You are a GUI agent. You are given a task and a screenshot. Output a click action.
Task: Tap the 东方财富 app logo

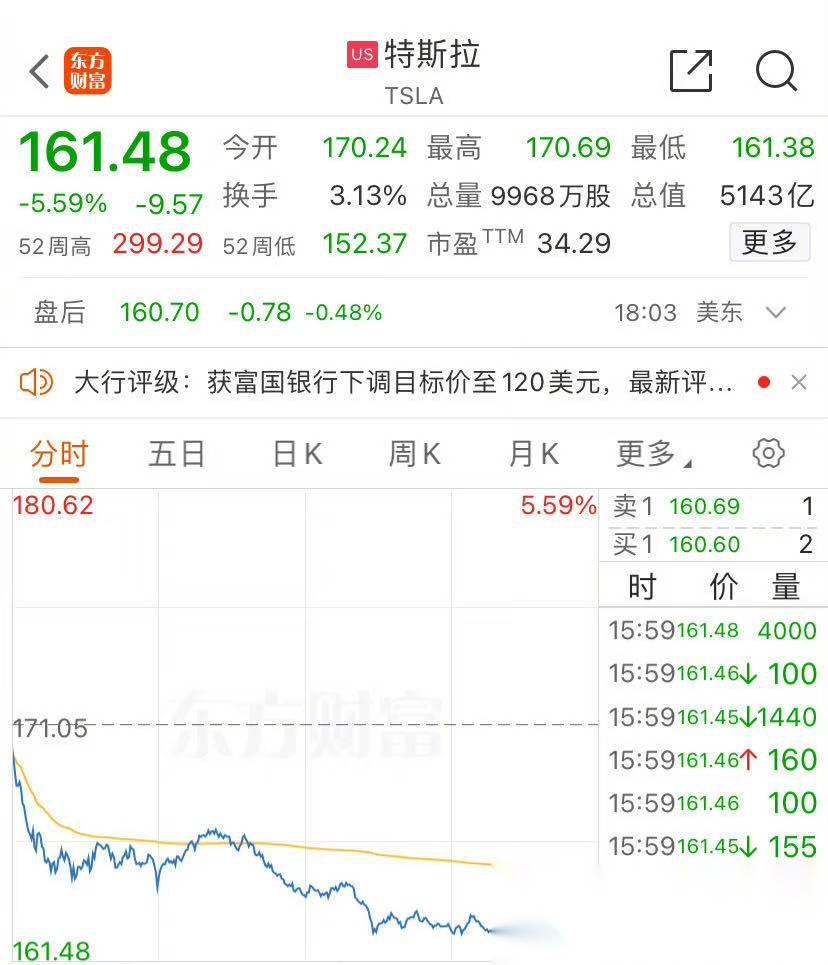[91, 70]
